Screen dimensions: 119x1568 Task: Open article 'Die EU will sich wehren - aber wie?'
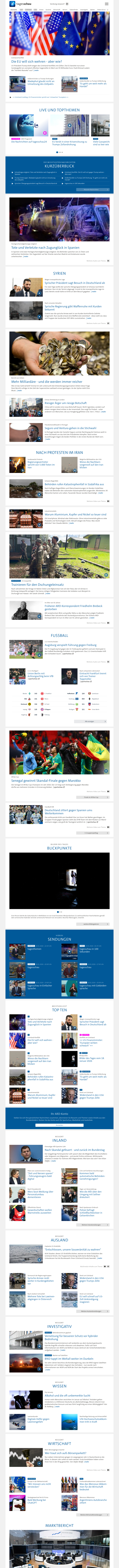click(x=36, y=62)
